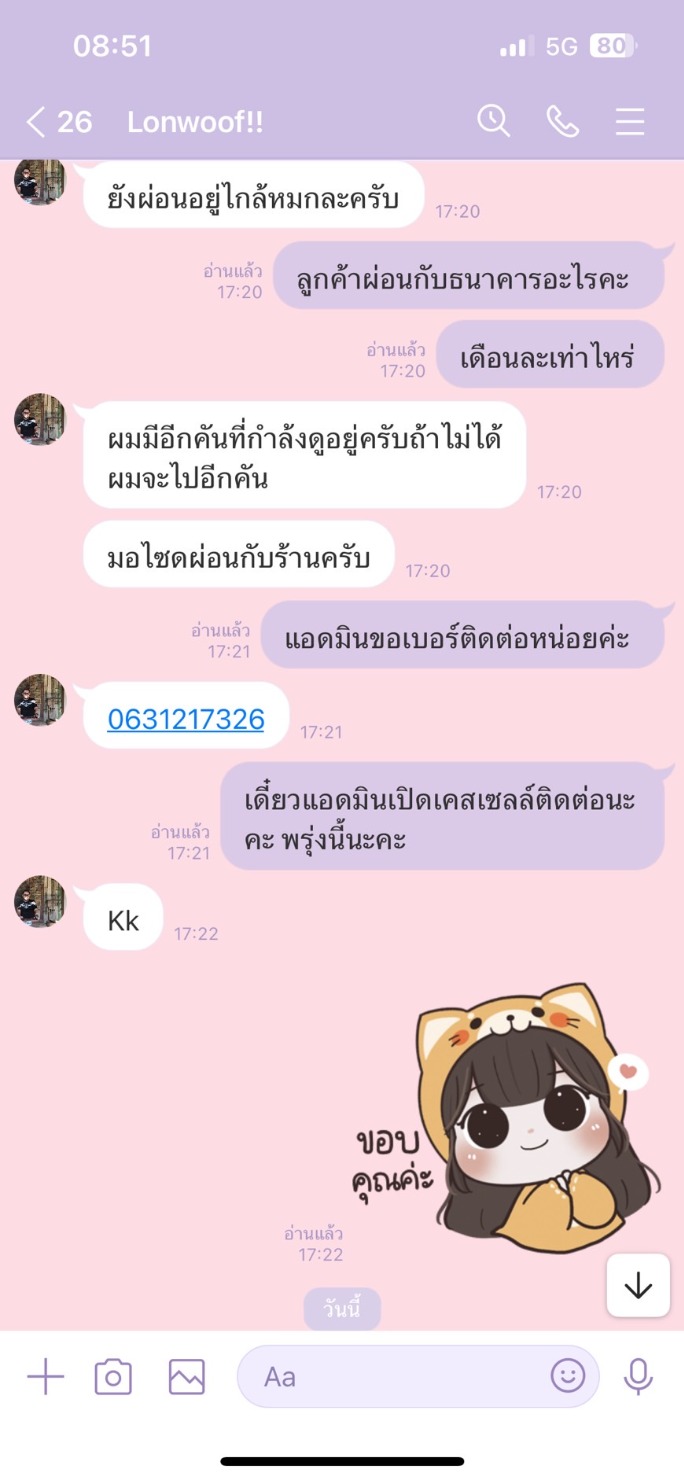Viewport: 684px width, 1480px height.
Task: Jump to latest message with down arrow
Action: [638, 1286]
